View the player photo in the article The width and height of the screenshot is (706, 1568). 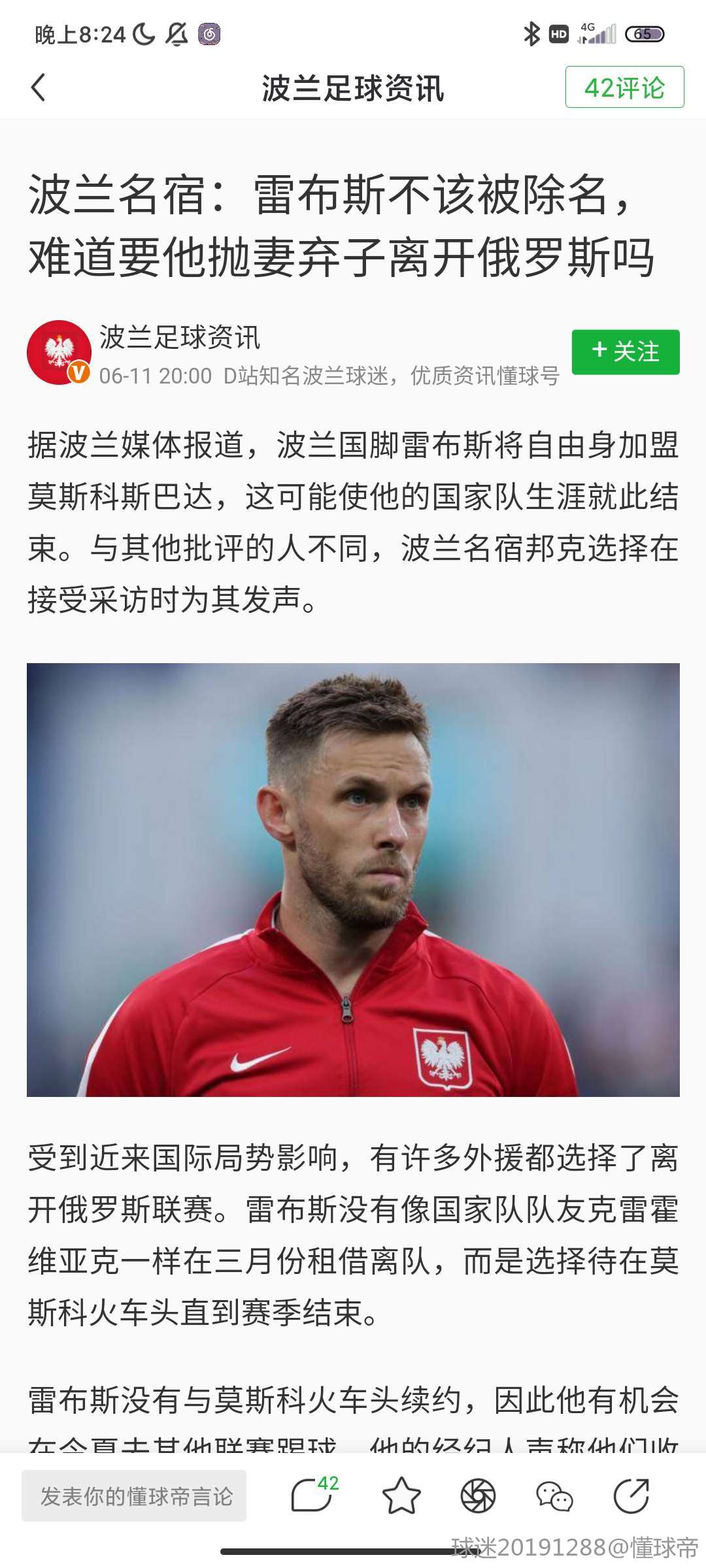[x=353, y=879]
